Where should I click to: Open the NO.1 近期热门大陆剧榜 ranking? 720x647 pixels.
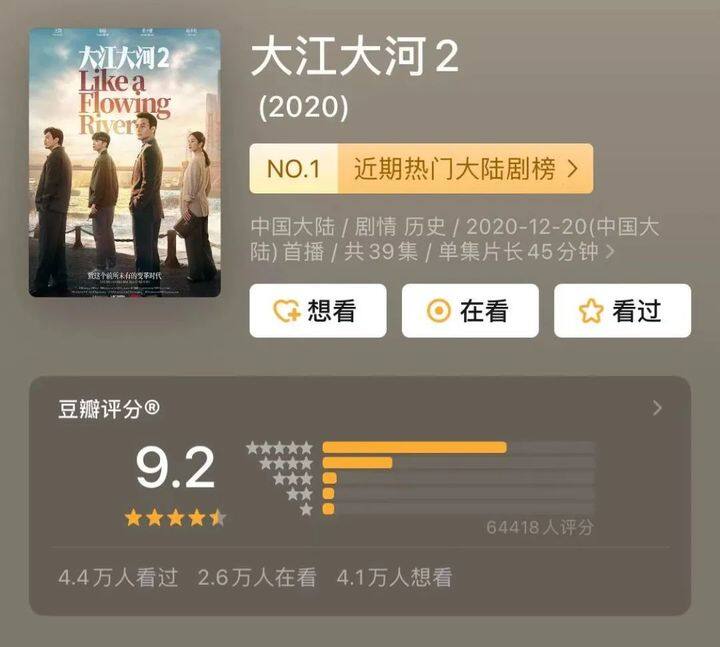[421, 169]
